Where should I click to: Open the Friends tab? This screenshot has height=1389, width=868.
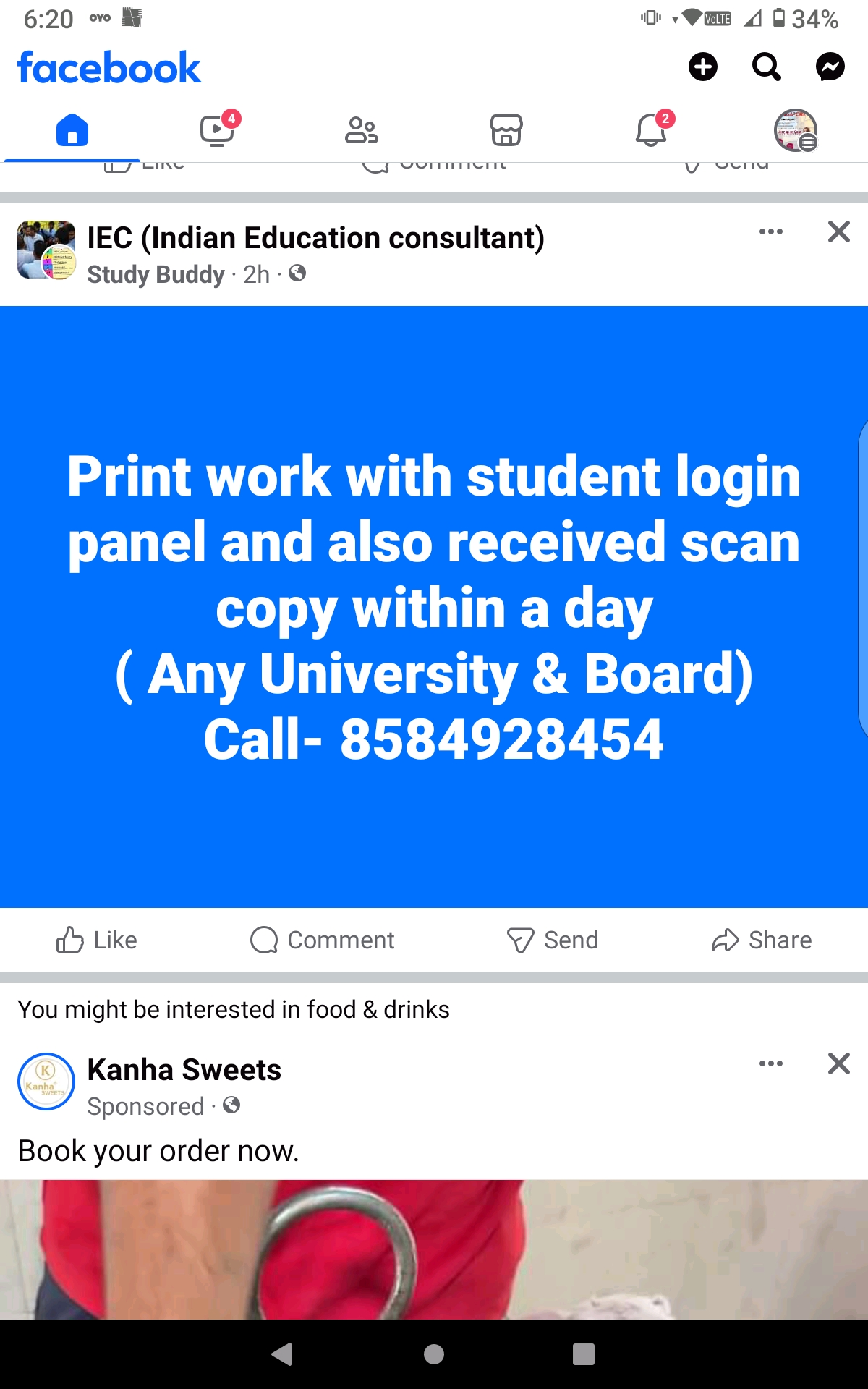click(x=362, y=131)
